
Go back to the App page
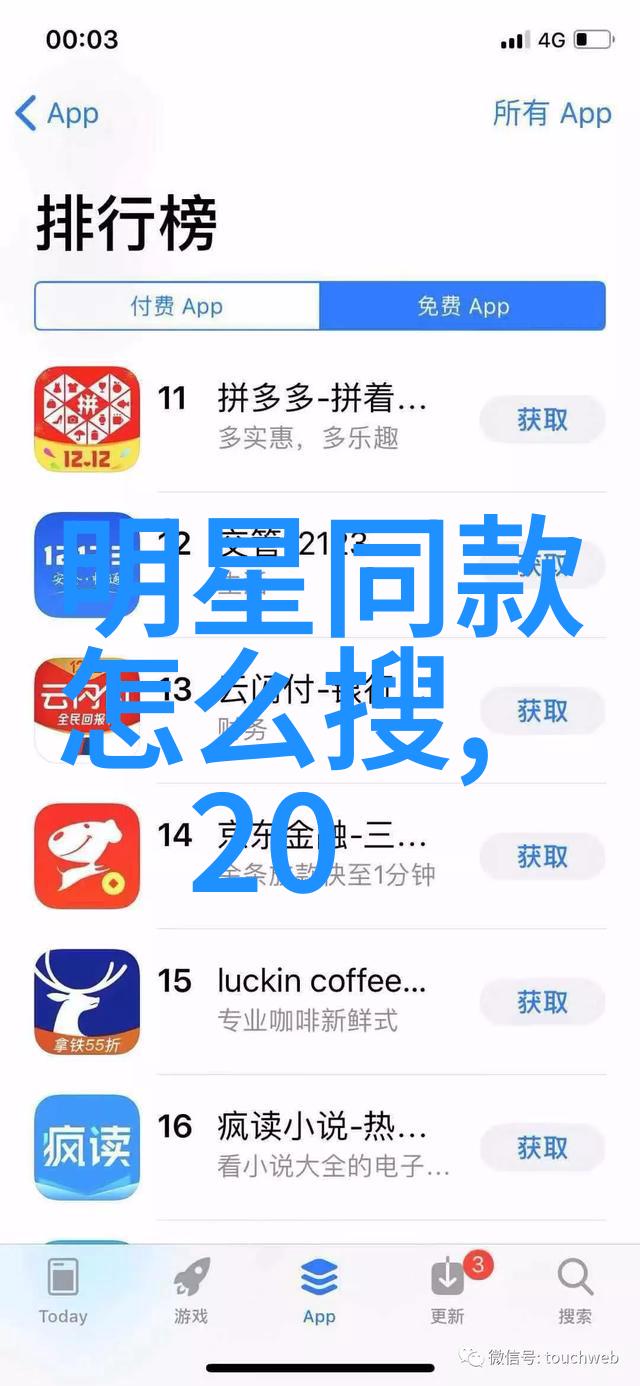57,114
